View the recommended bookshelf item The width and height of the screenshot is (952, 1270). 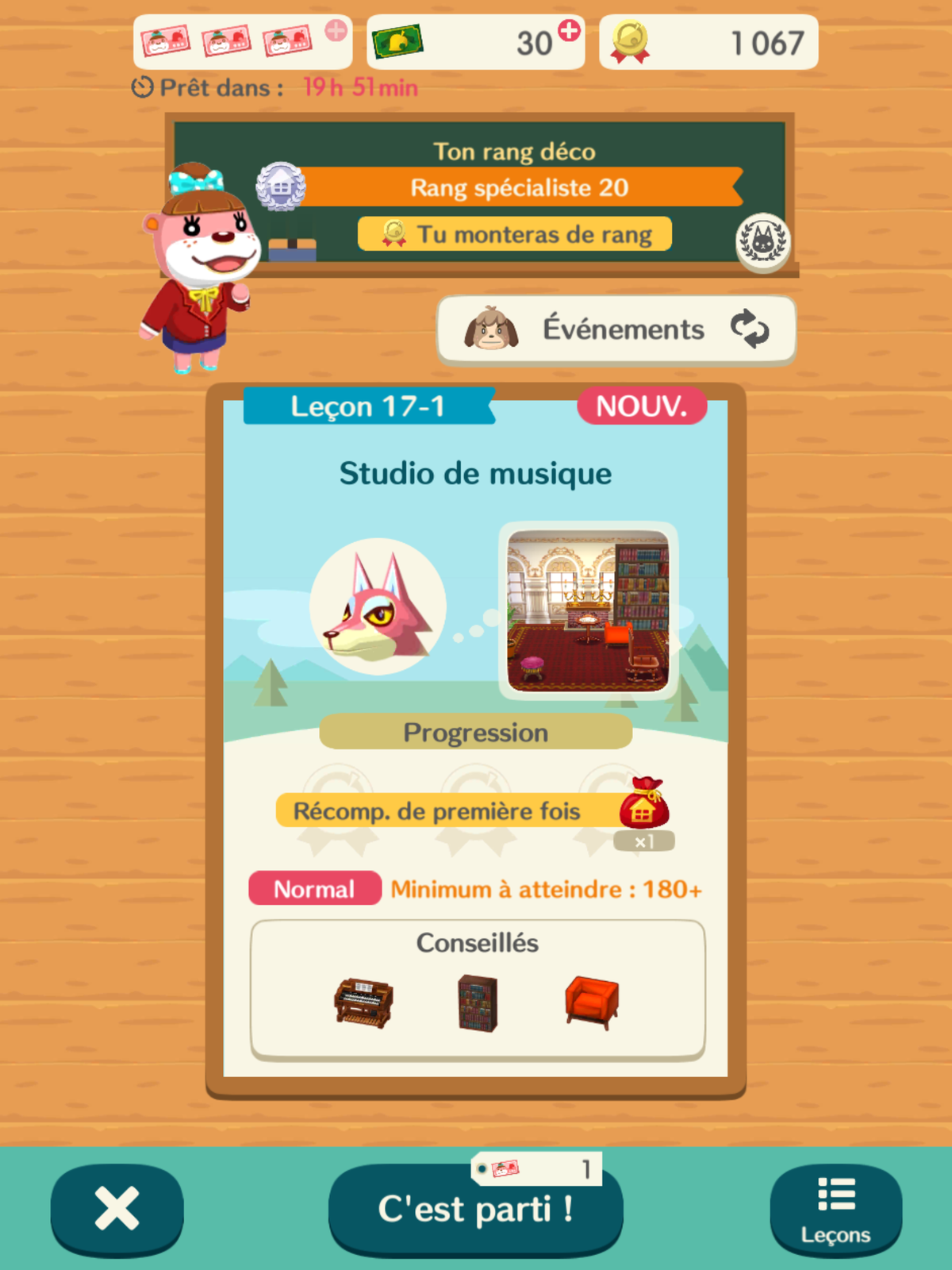[x=478, y=1003]
